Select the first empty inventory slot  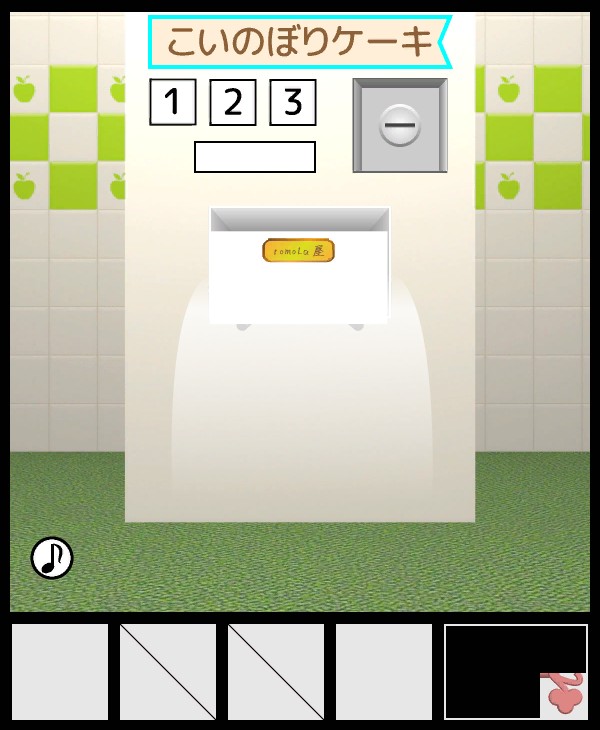point(60,672)
